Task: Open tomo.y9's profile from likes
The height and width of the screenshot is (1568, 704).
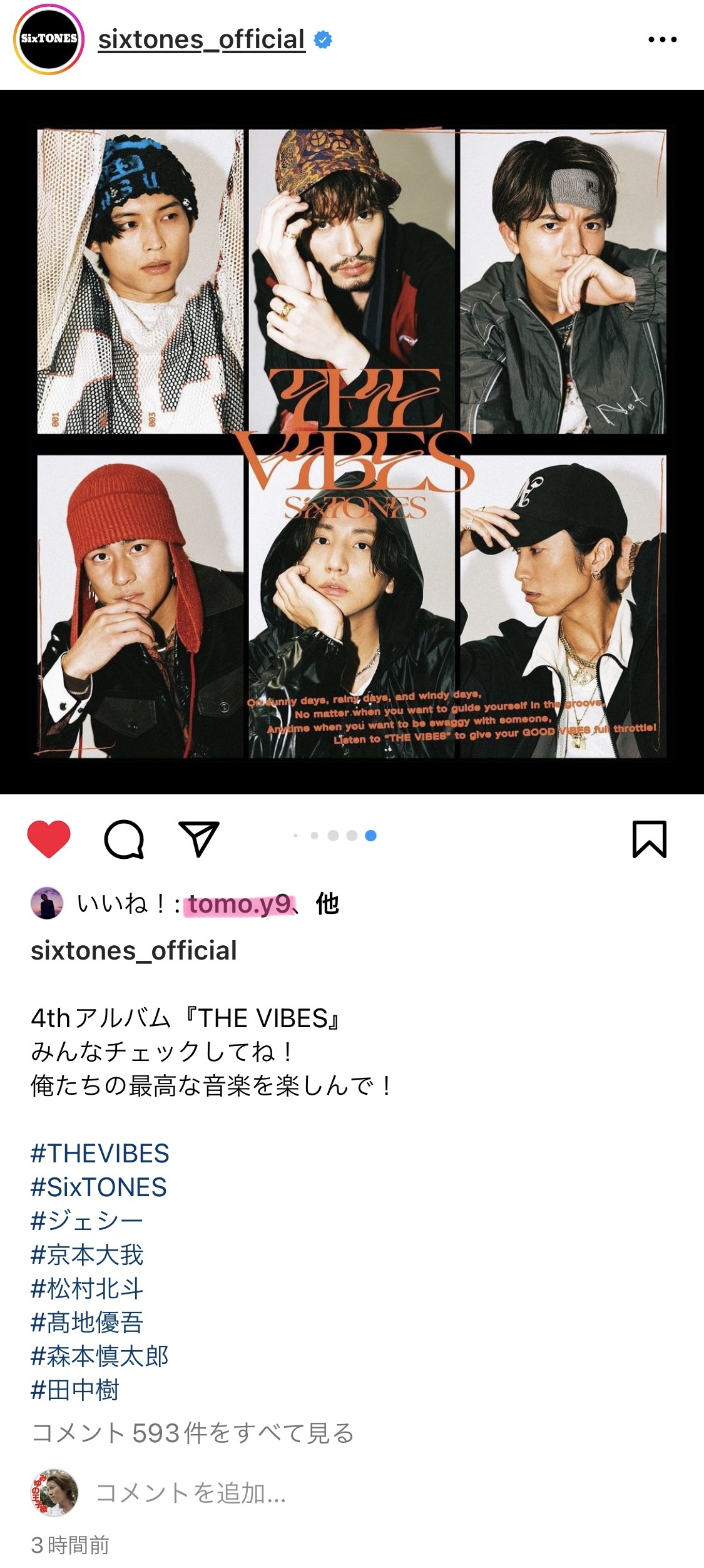Action: [240, 904]
